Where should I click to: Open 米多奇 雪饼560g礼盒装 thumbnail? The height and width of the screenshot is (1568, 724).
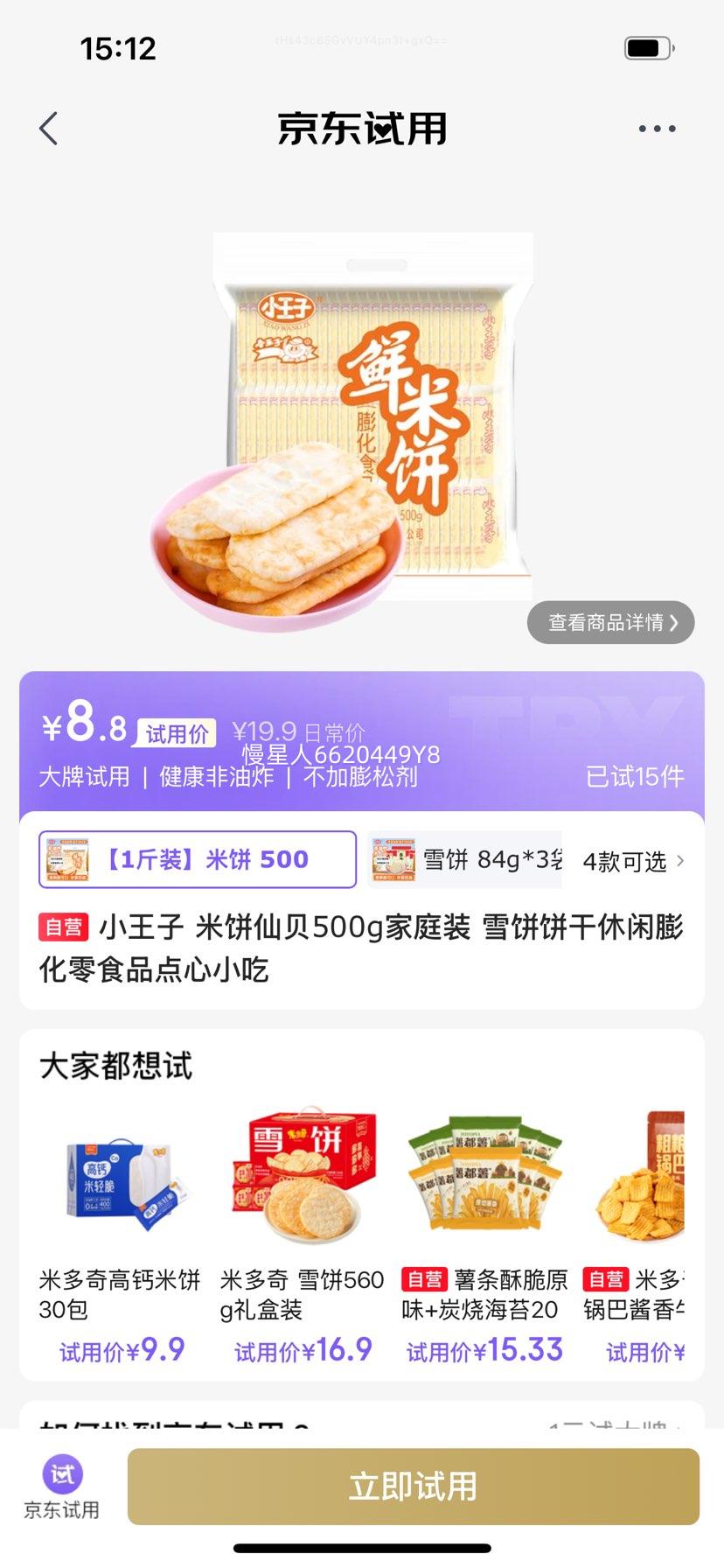(301, 1175)
